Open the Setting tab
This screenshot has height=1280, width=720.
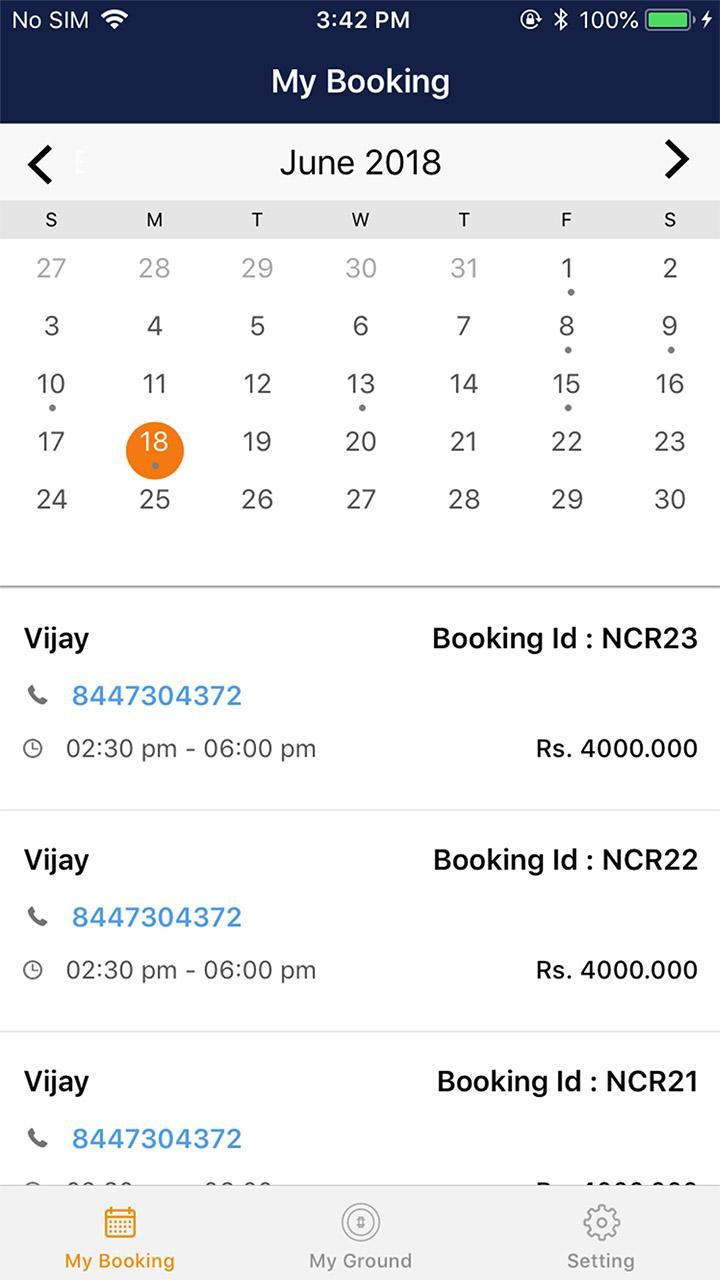point(600,1235)
